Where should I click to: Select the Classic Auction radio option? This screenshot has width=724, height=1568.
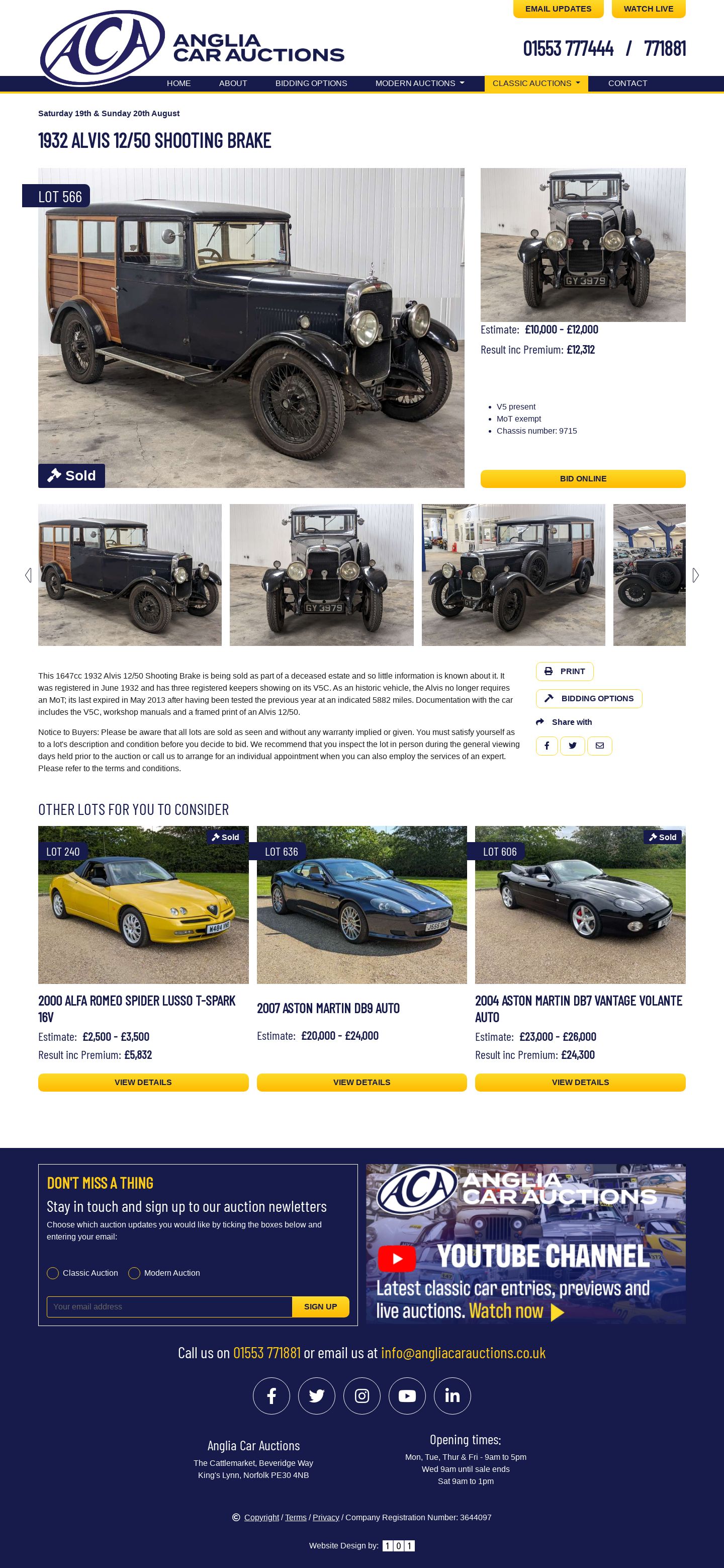[x=53, y=1273]
